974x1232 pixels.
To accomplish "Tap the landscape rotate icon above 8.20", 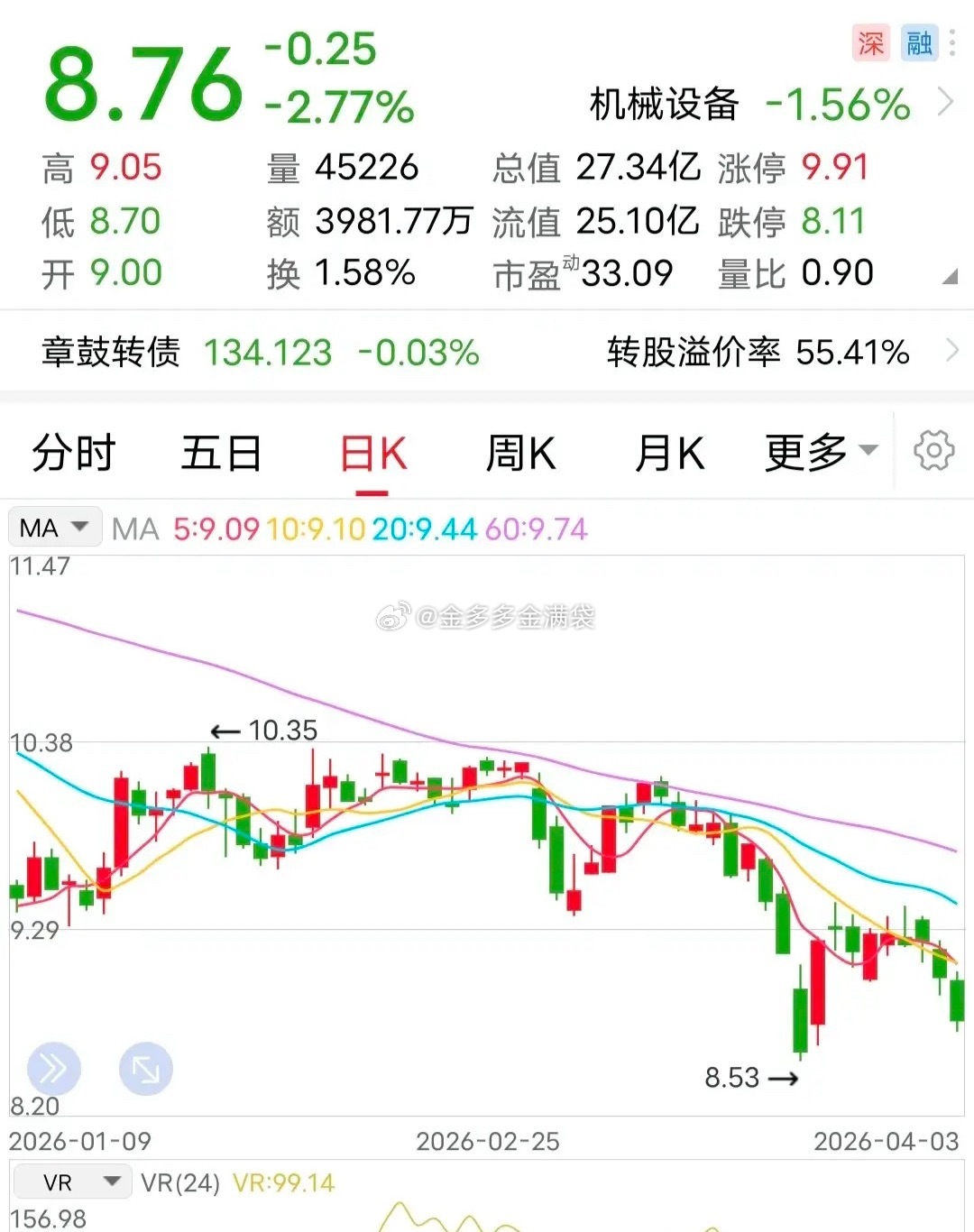I will [x=146, y=1068].
